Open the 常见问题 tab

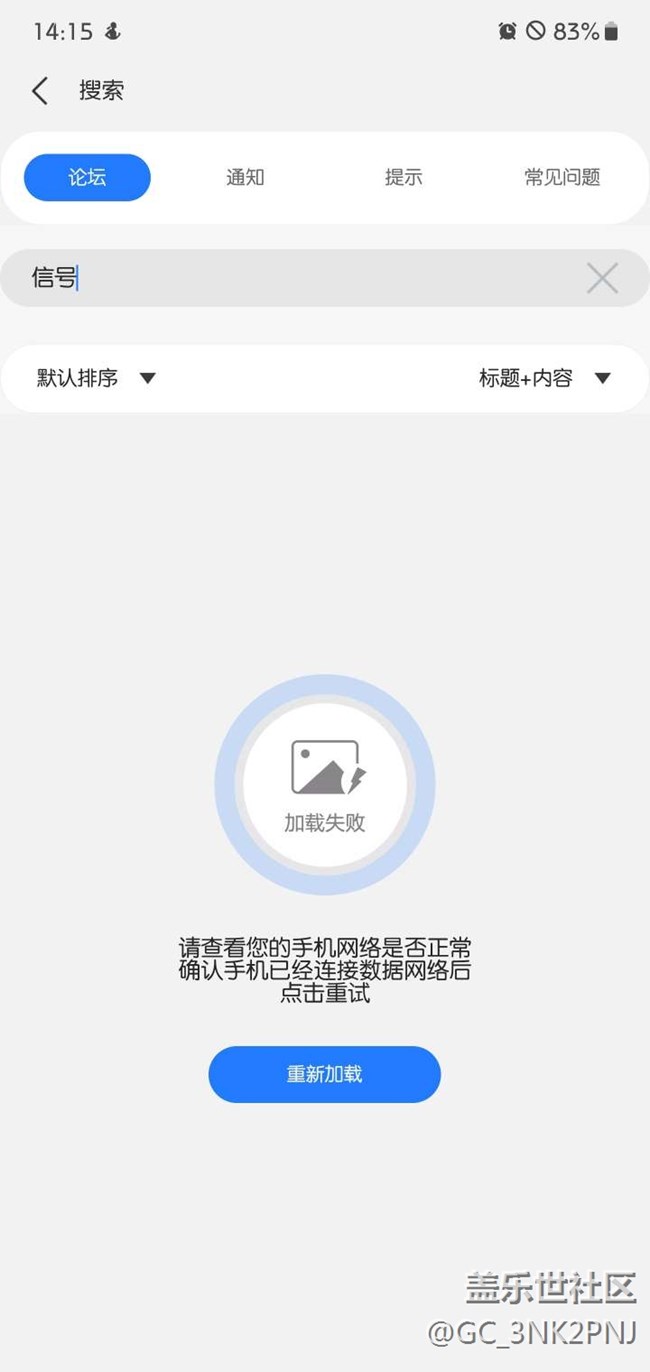tap(562, 177)
